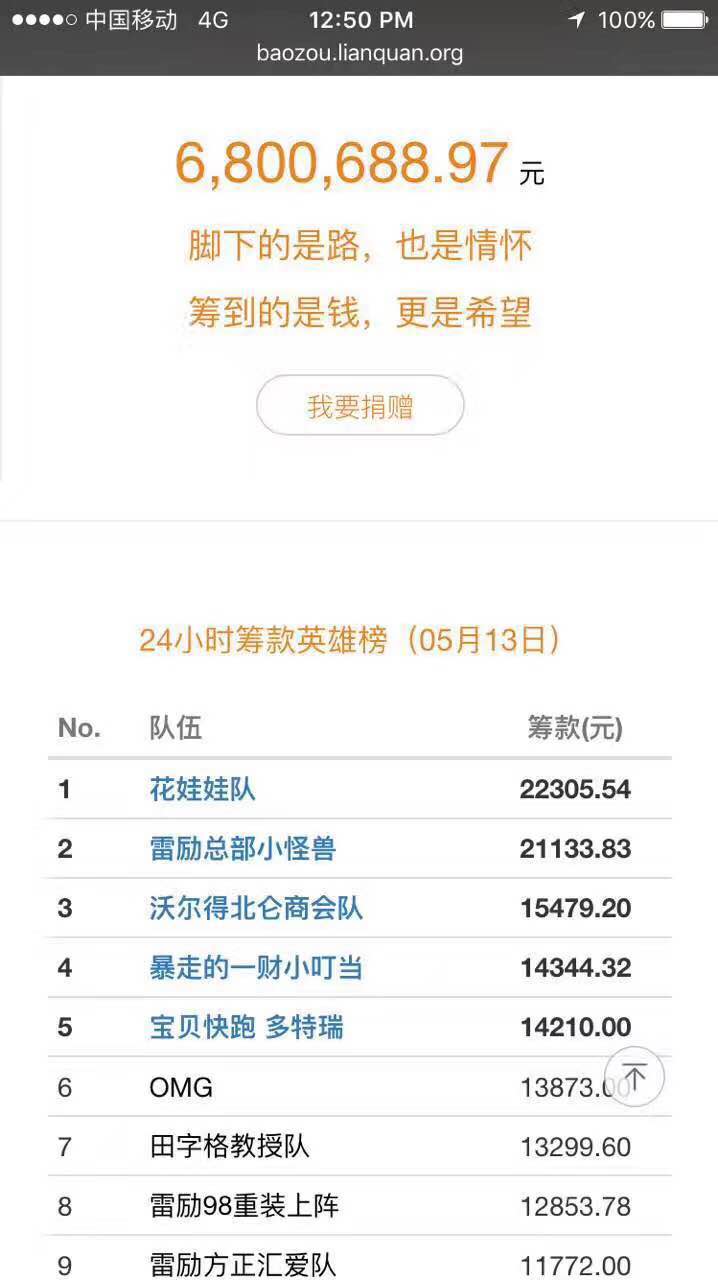Open team 雷励总部小怪兽 link
Screen dimensions: 718x1280
coord(243,849)
